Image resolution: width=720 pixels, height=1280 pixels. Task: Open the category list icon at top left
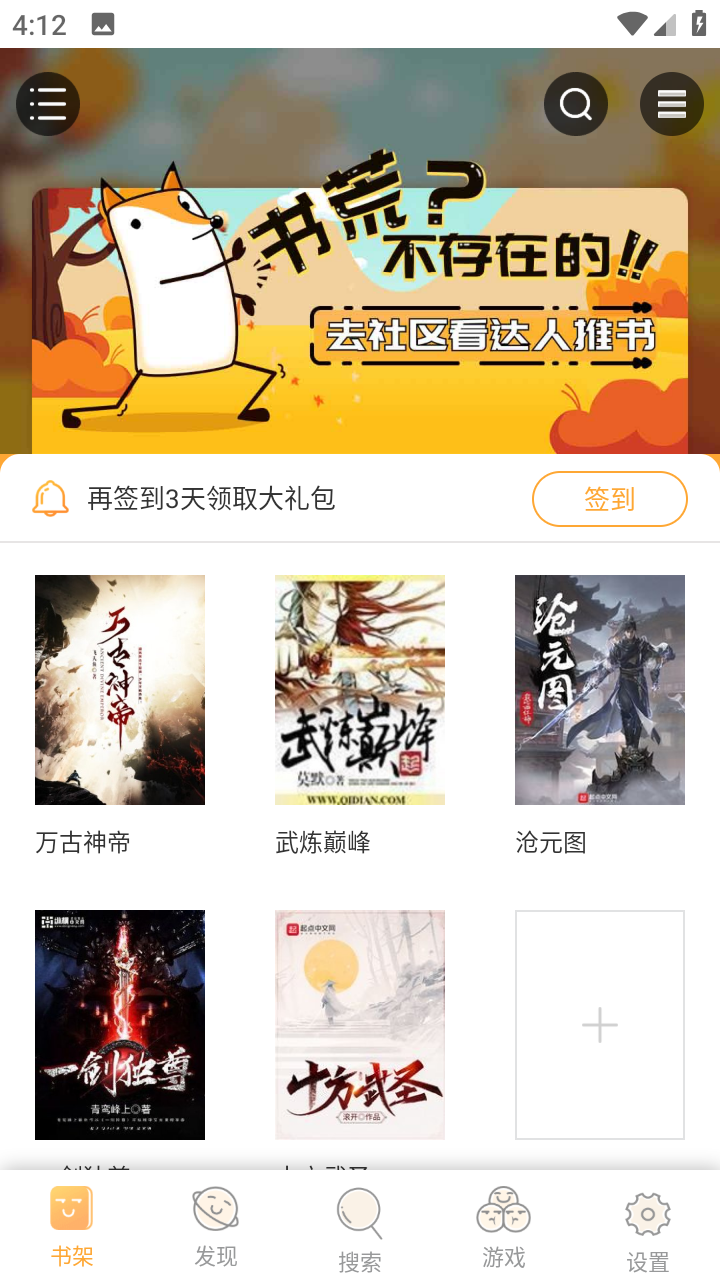tap(48, 103)
